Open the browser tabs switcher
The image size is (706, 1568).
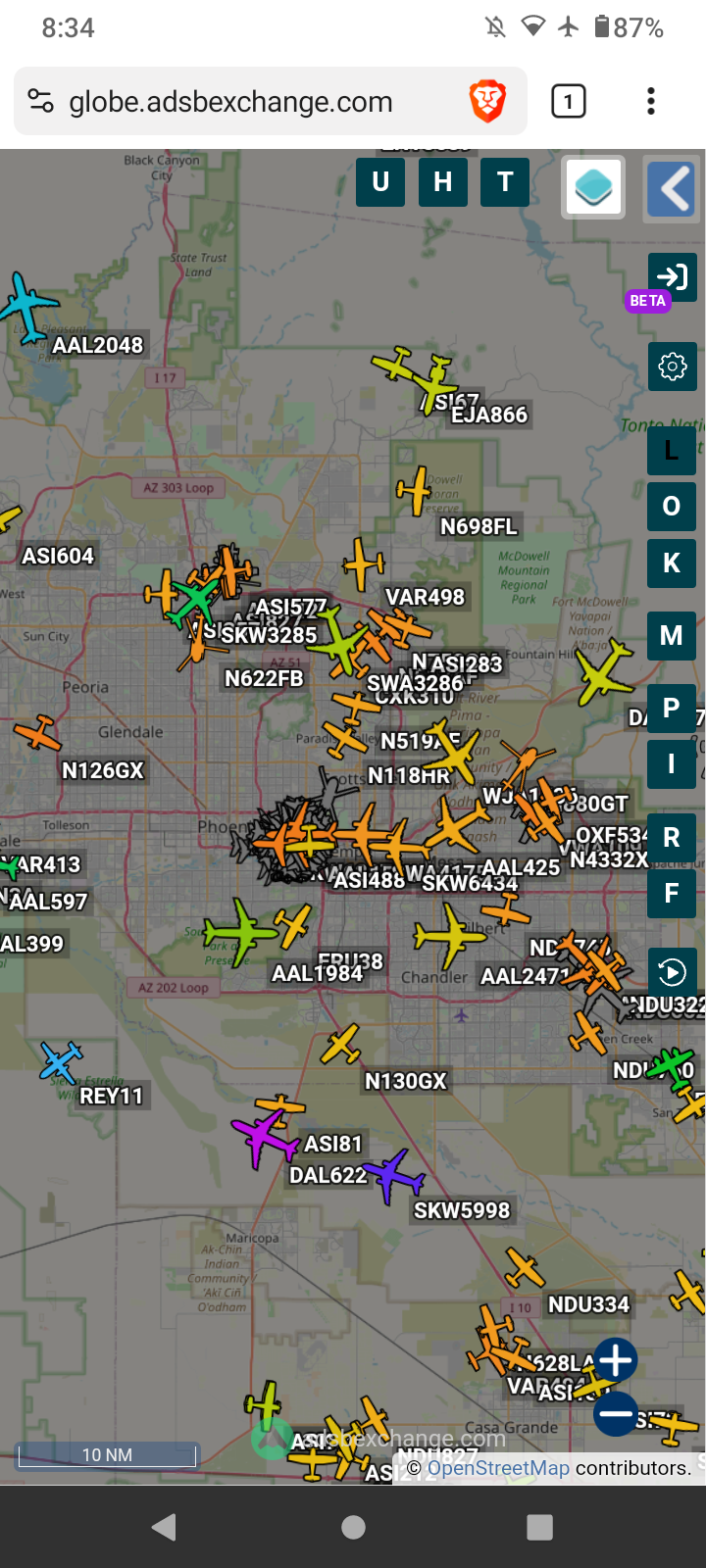pos(569,101)
